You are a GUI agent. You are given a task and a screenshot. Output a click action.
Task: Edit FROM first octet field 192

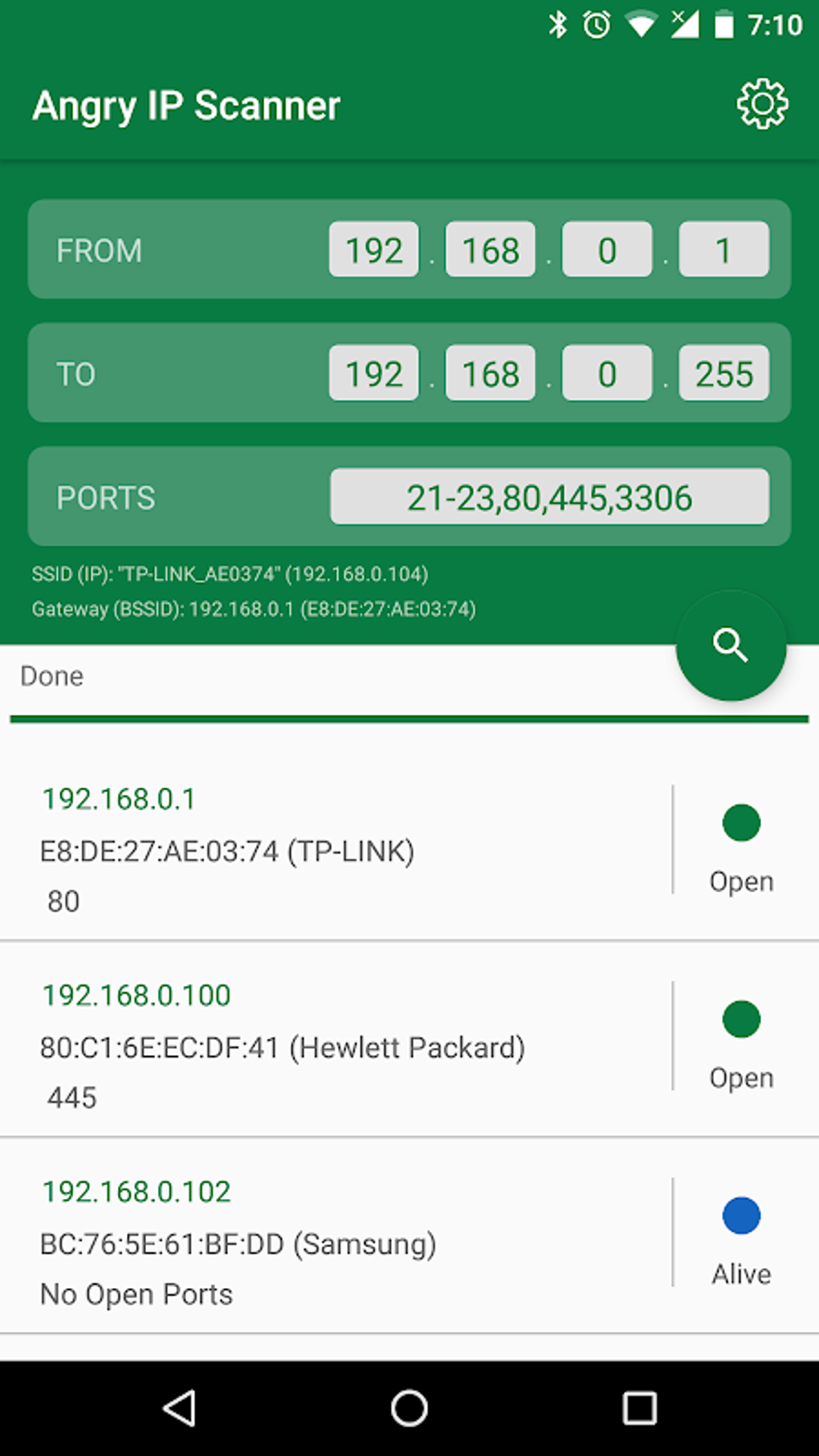pyautogui.click(x=373, y=250)
